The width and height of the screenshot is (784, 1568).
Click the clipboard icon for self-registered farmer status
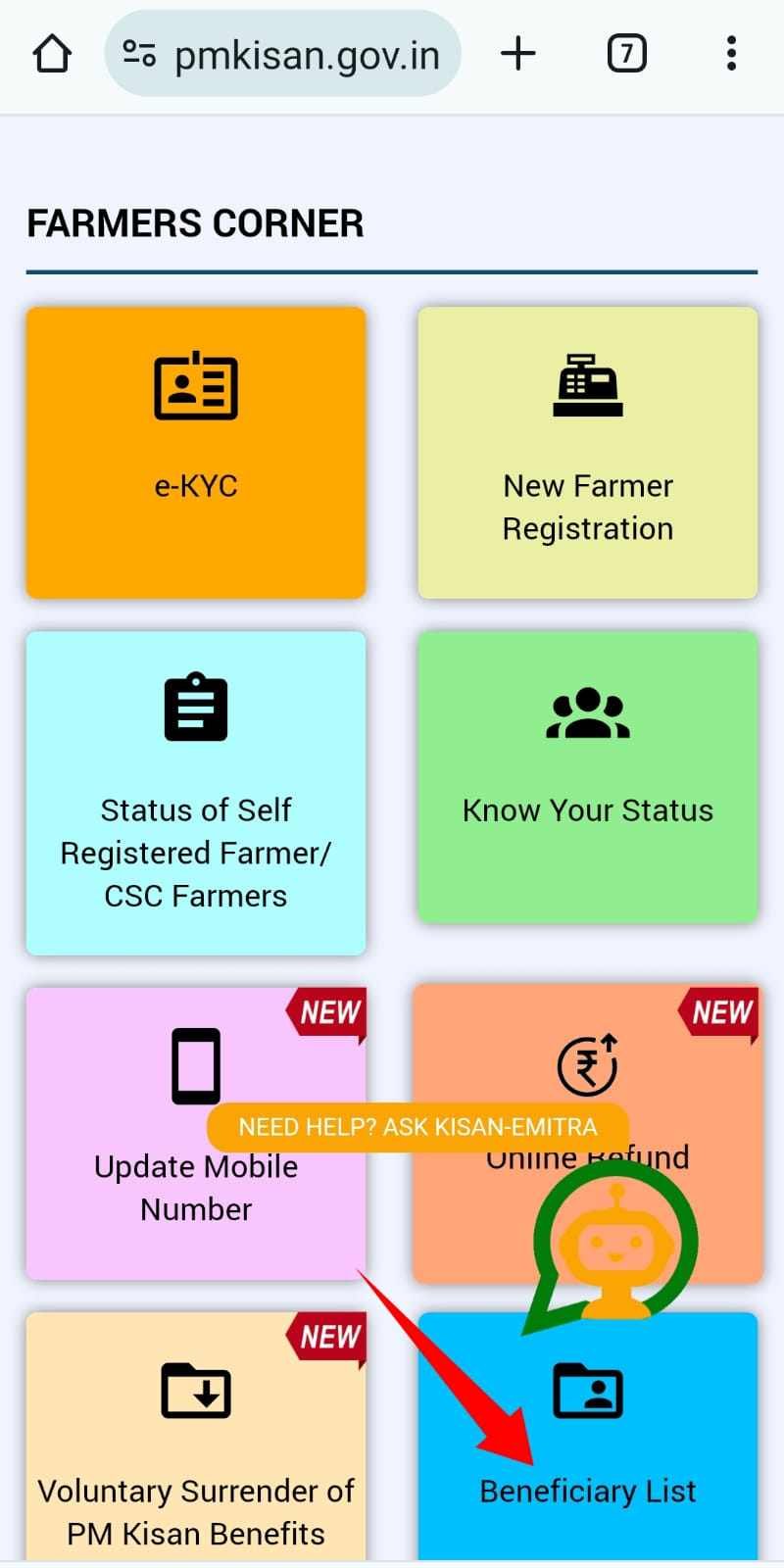(x=196, y=708)
